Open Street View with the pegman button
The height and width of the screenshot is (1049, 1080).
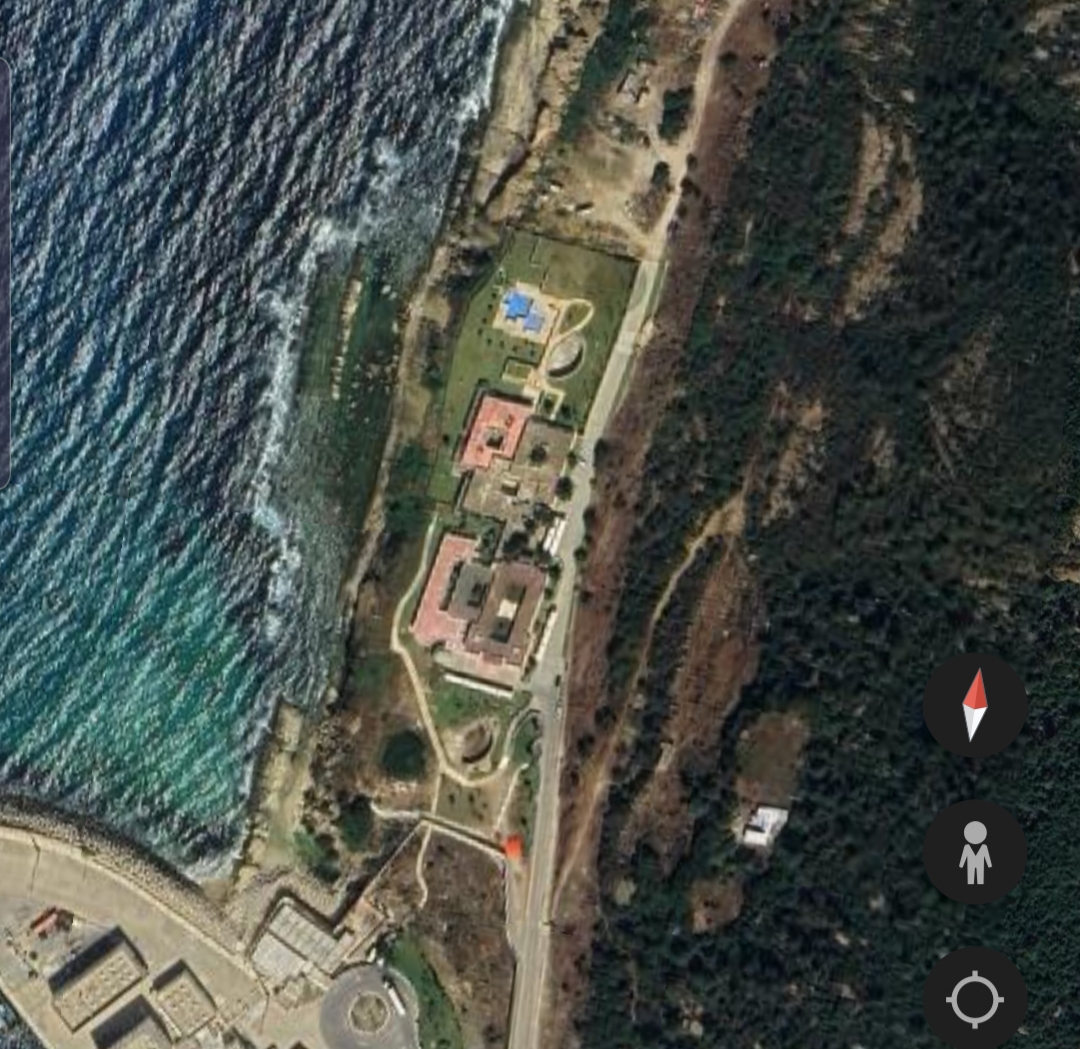tap(975, 852)
